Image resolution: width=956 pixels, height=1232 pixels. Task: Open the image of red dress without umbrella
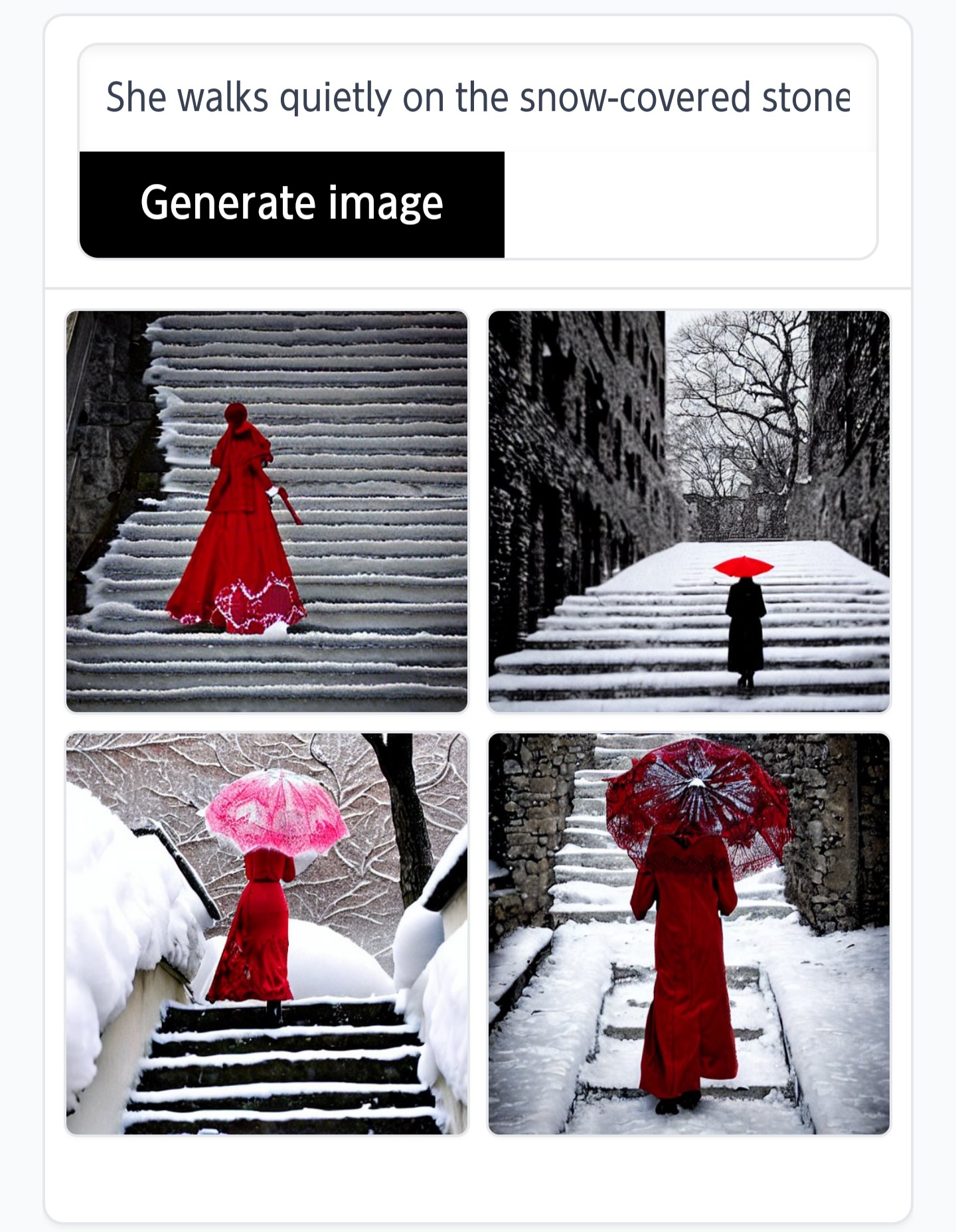pos(267,511)
